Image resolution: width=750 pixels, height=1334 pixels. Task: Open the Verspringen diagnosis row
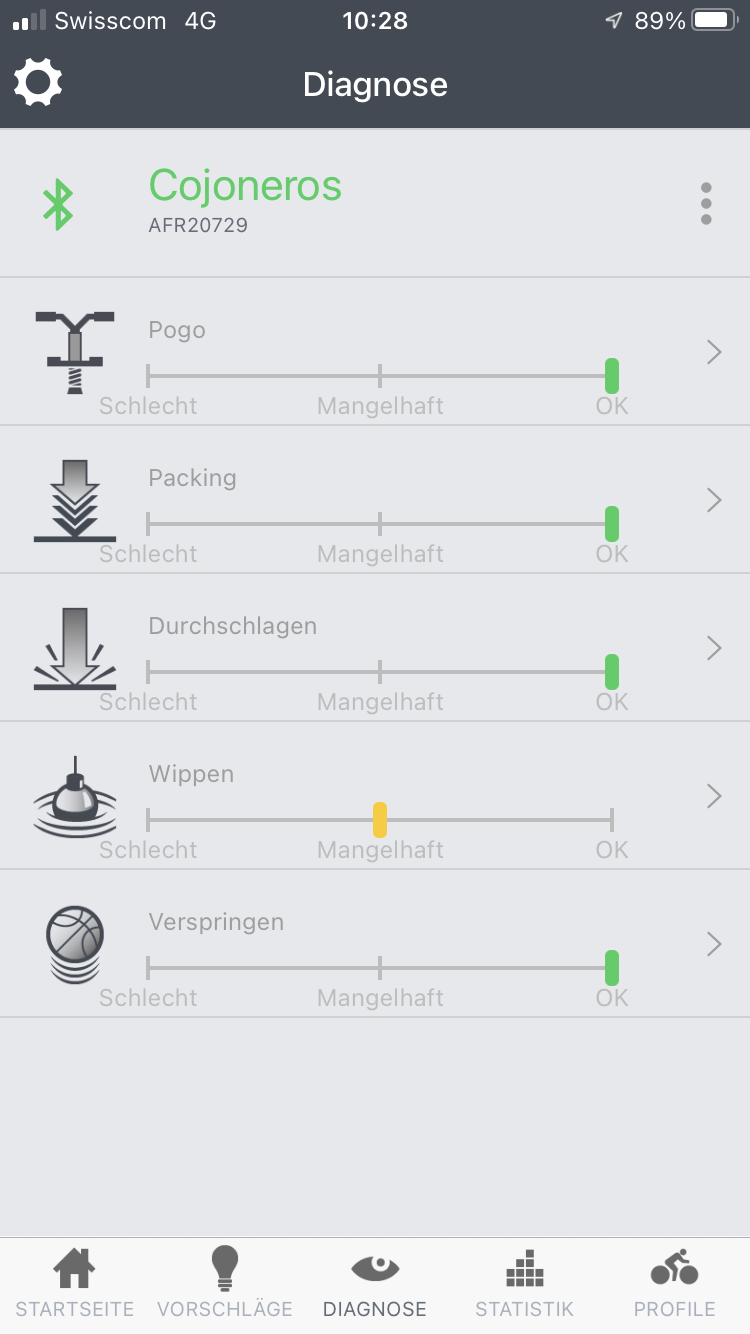click(713, 944)
